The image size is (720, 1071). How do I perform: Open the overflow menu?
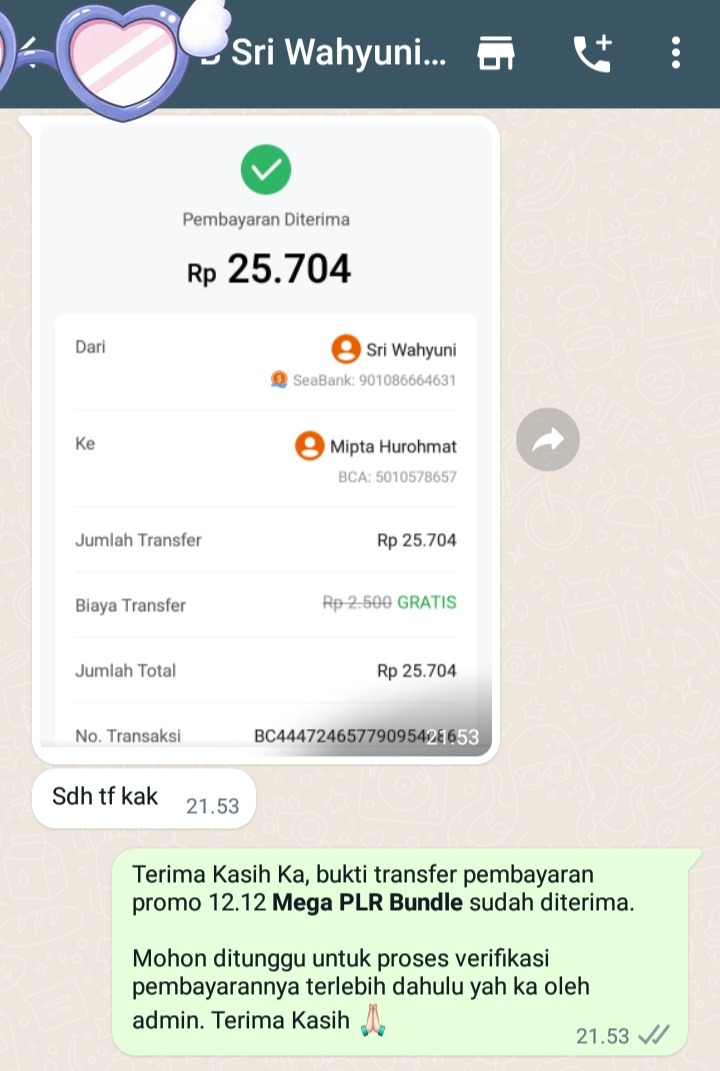click(x=677, y=53)
